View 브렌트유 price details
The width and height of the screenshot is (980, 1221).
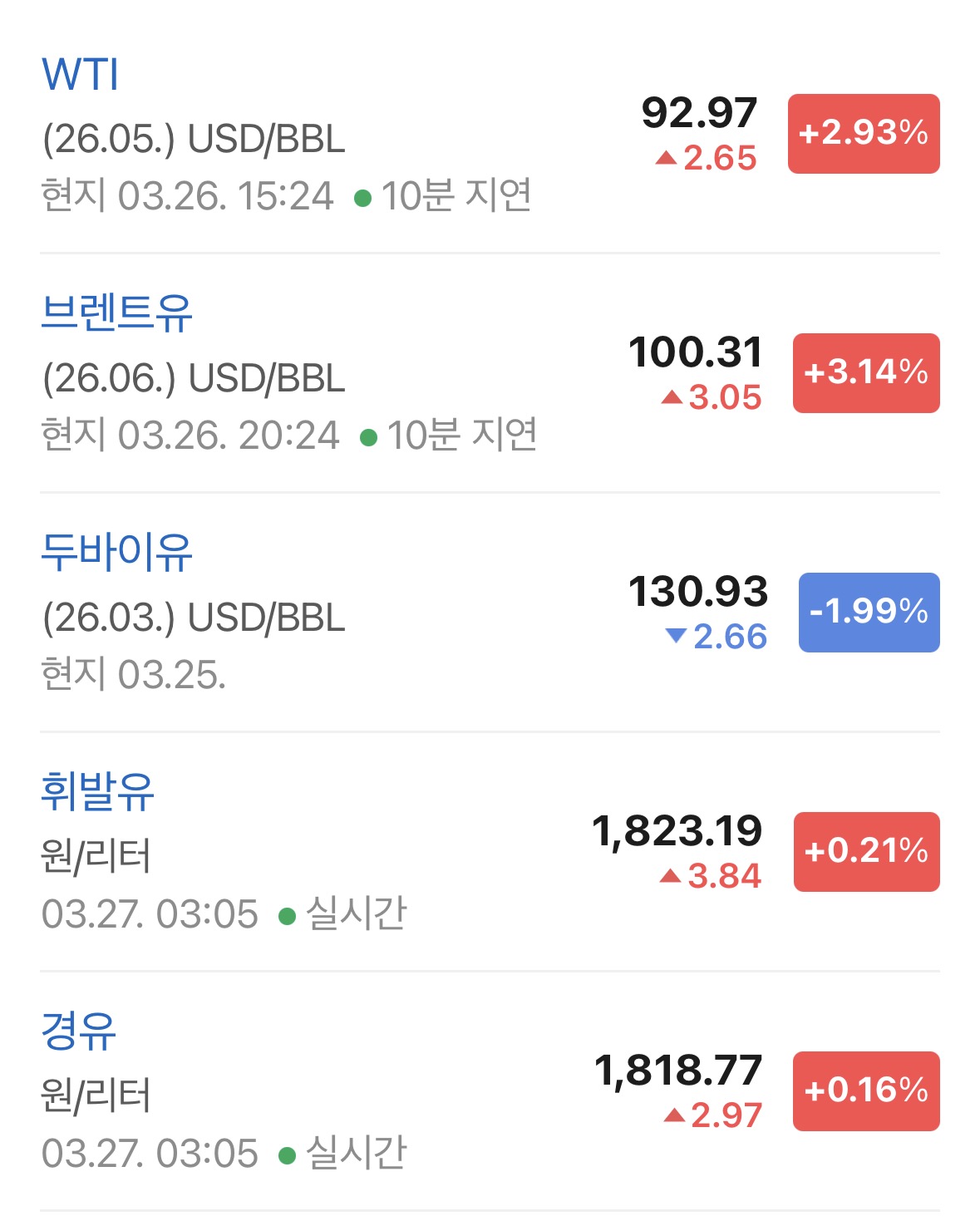click(x=116, y=313)
